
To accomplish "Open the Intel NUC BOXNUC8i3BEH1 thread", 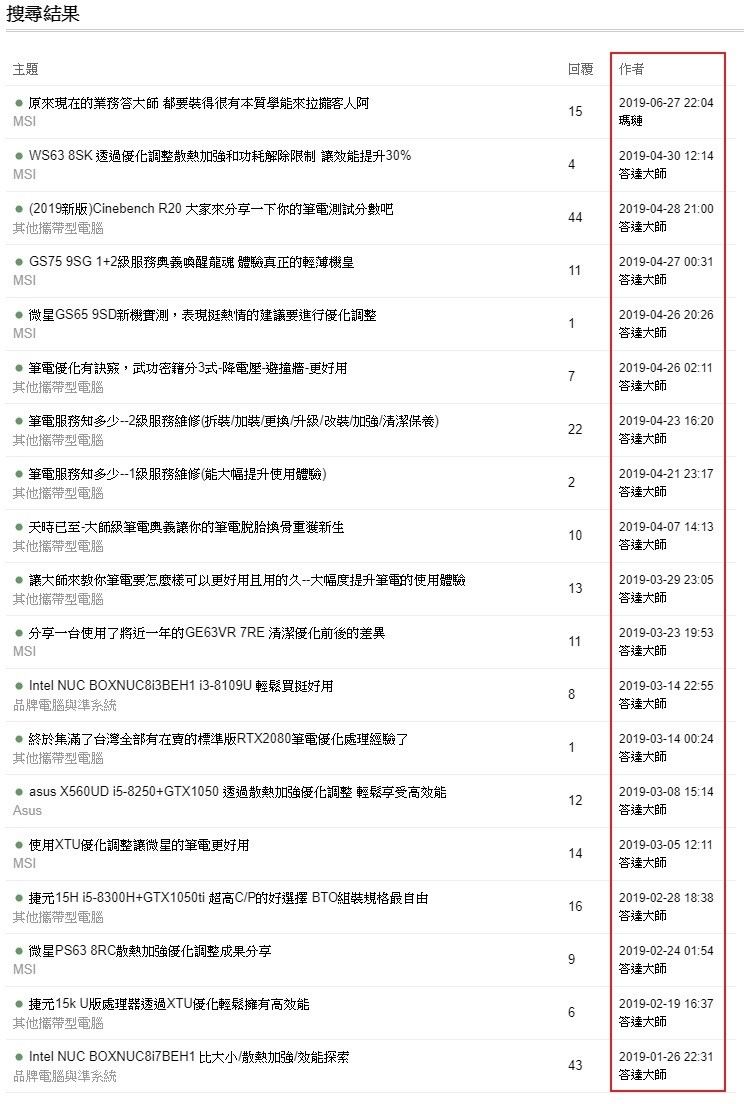I will pyautogui.click(x=181, y=686).
